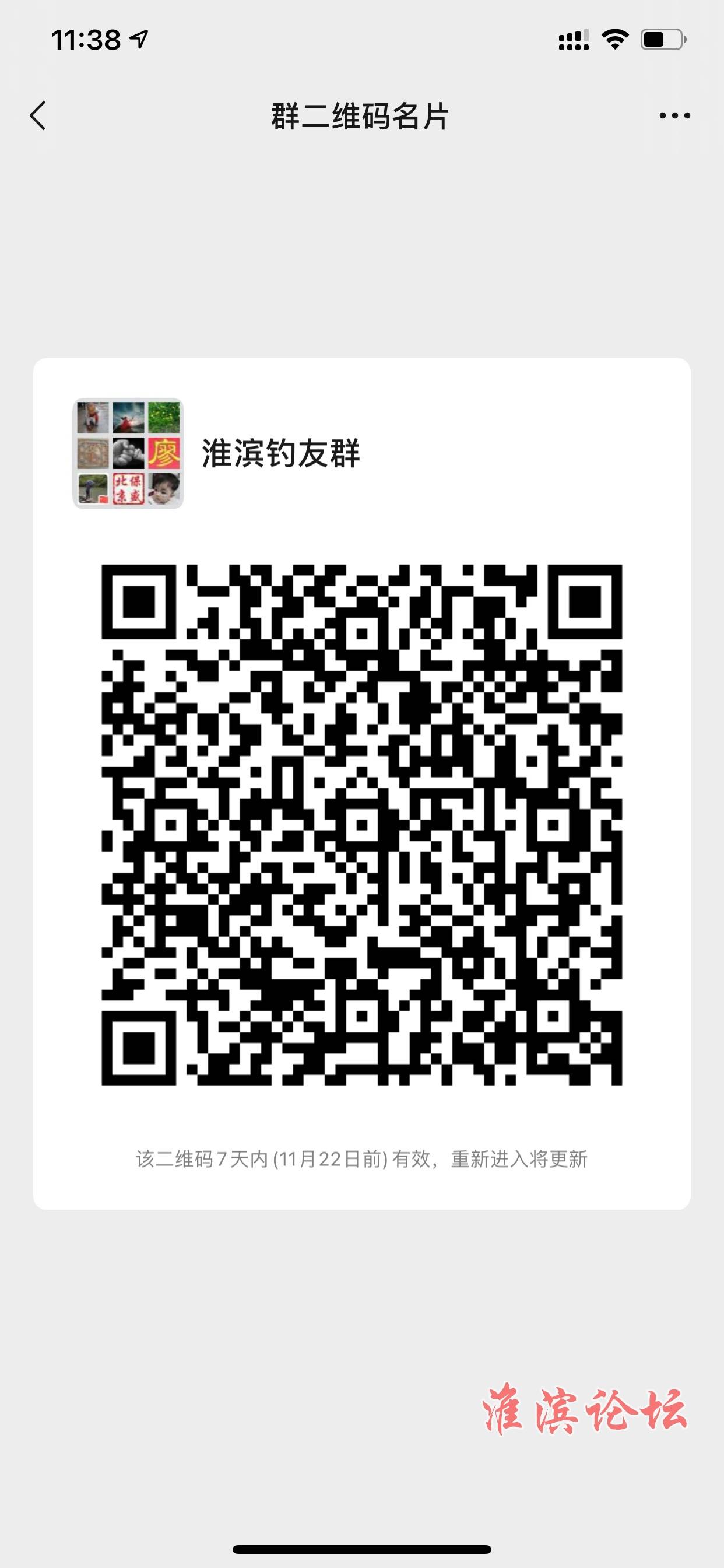
Task: Open the three-dot more options menu
Action: tap(674, 116)
